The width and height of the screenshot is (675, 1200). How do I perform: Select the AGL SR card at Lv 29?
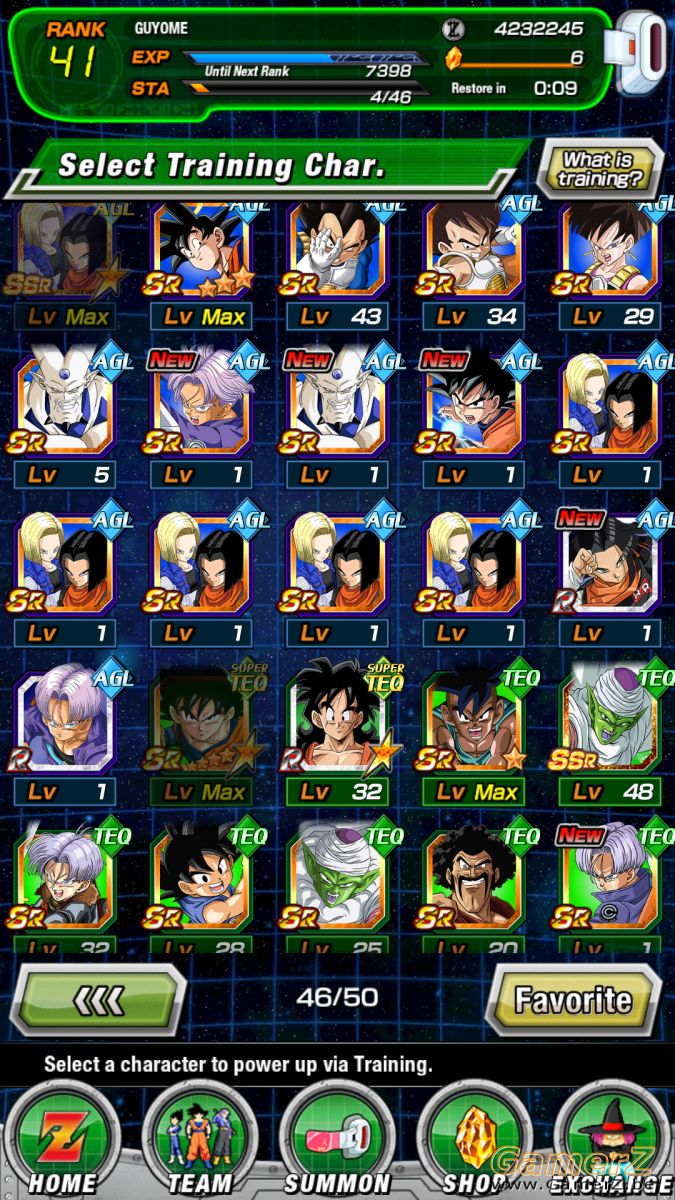[x=609, y=266]
